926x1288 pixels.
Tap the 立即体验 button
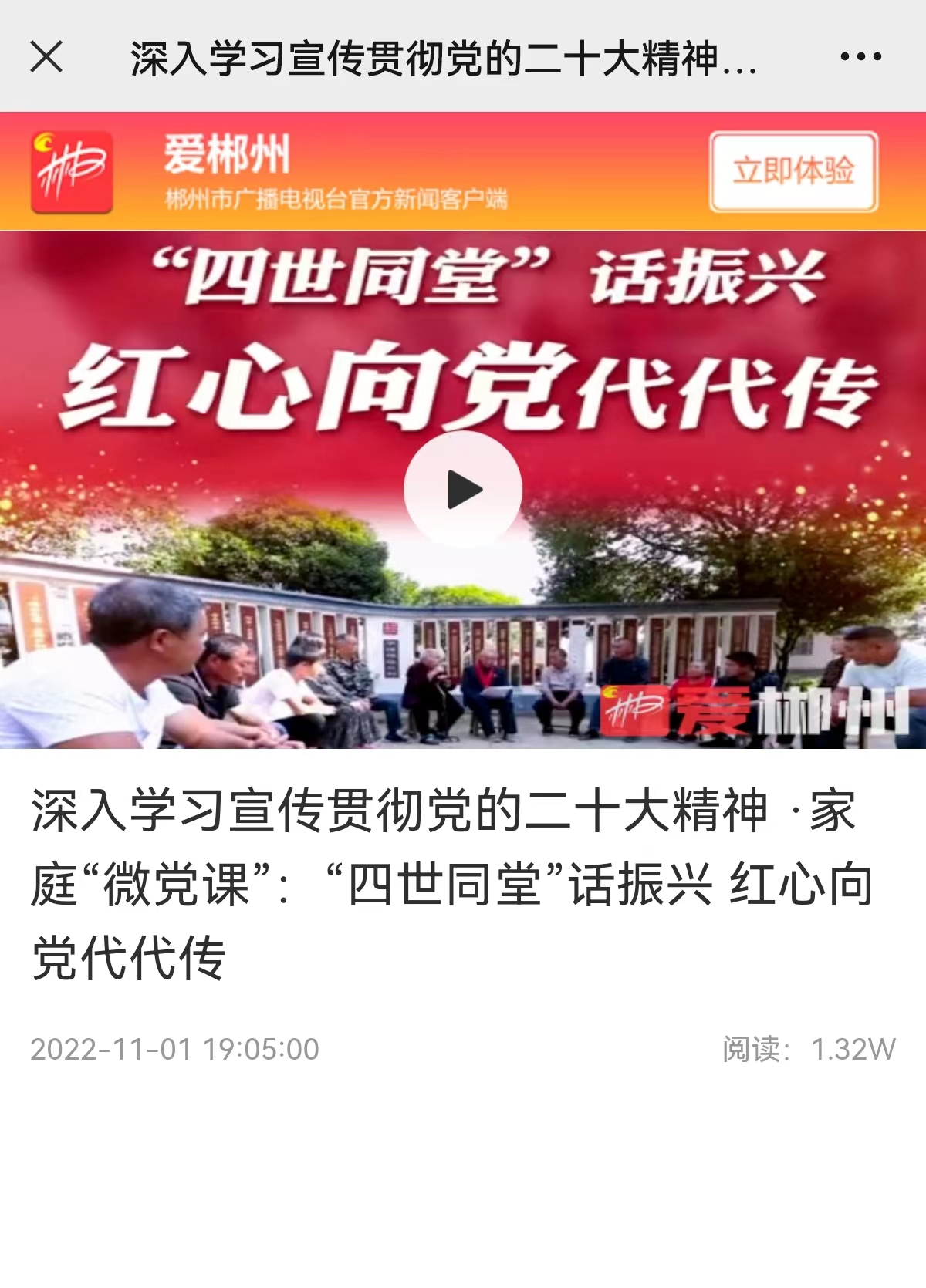(x=793, y=171)
